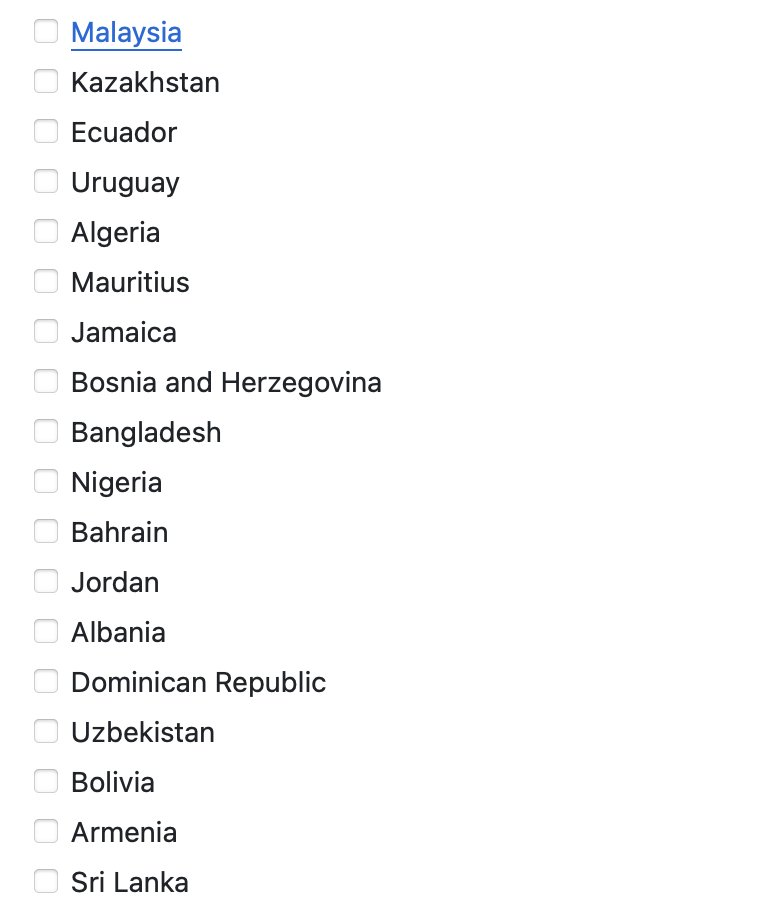Mark the Uruguay checkbox
760x922 pixels.
pos(46,182)
